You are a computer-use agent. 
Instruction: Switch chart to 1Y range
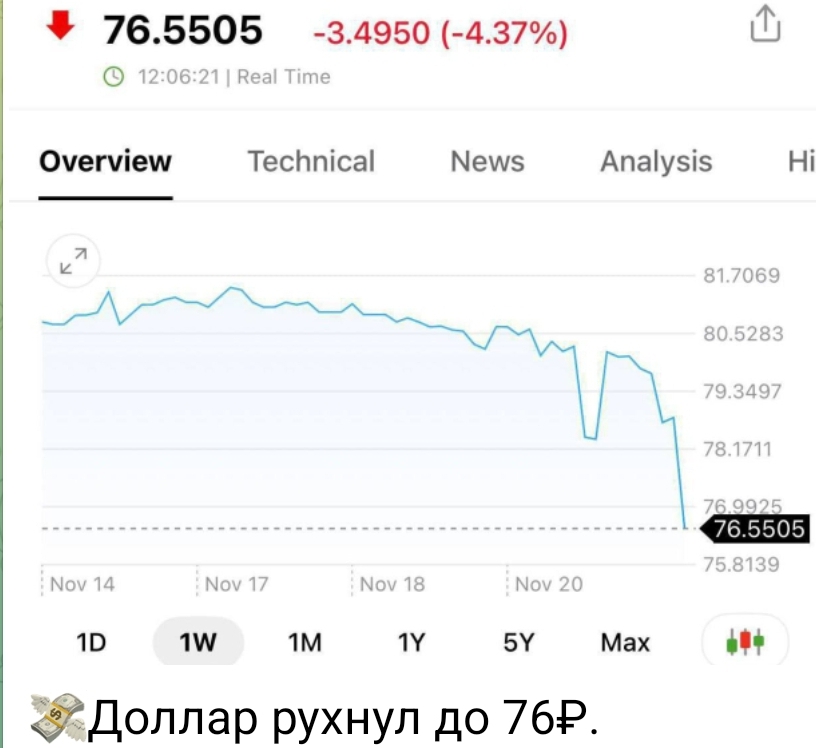click(411, 642)
